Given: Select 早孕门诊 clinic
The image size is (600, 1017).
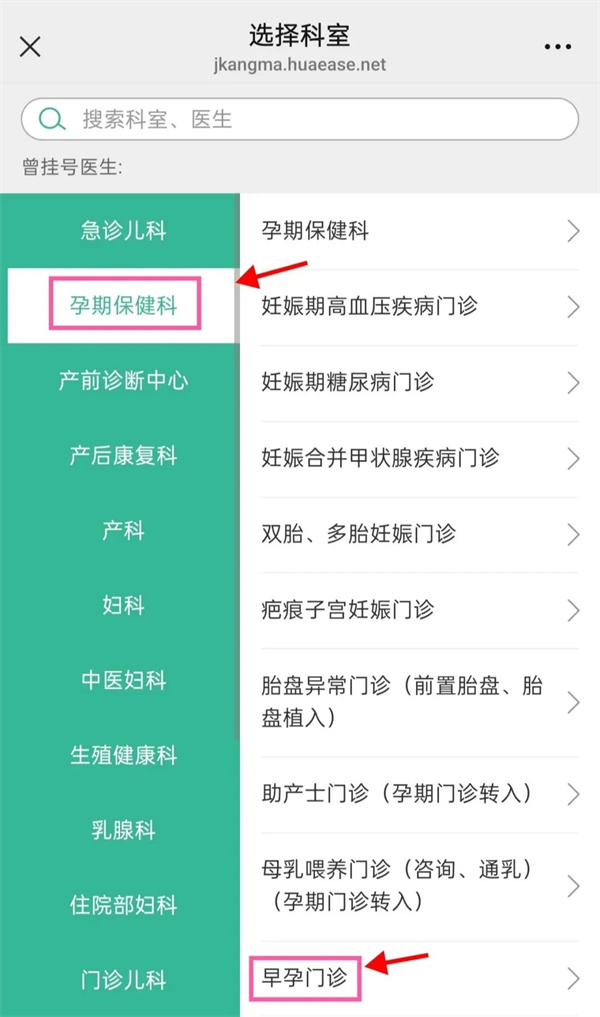Looking at the screenshot, I should click(410, 978).
